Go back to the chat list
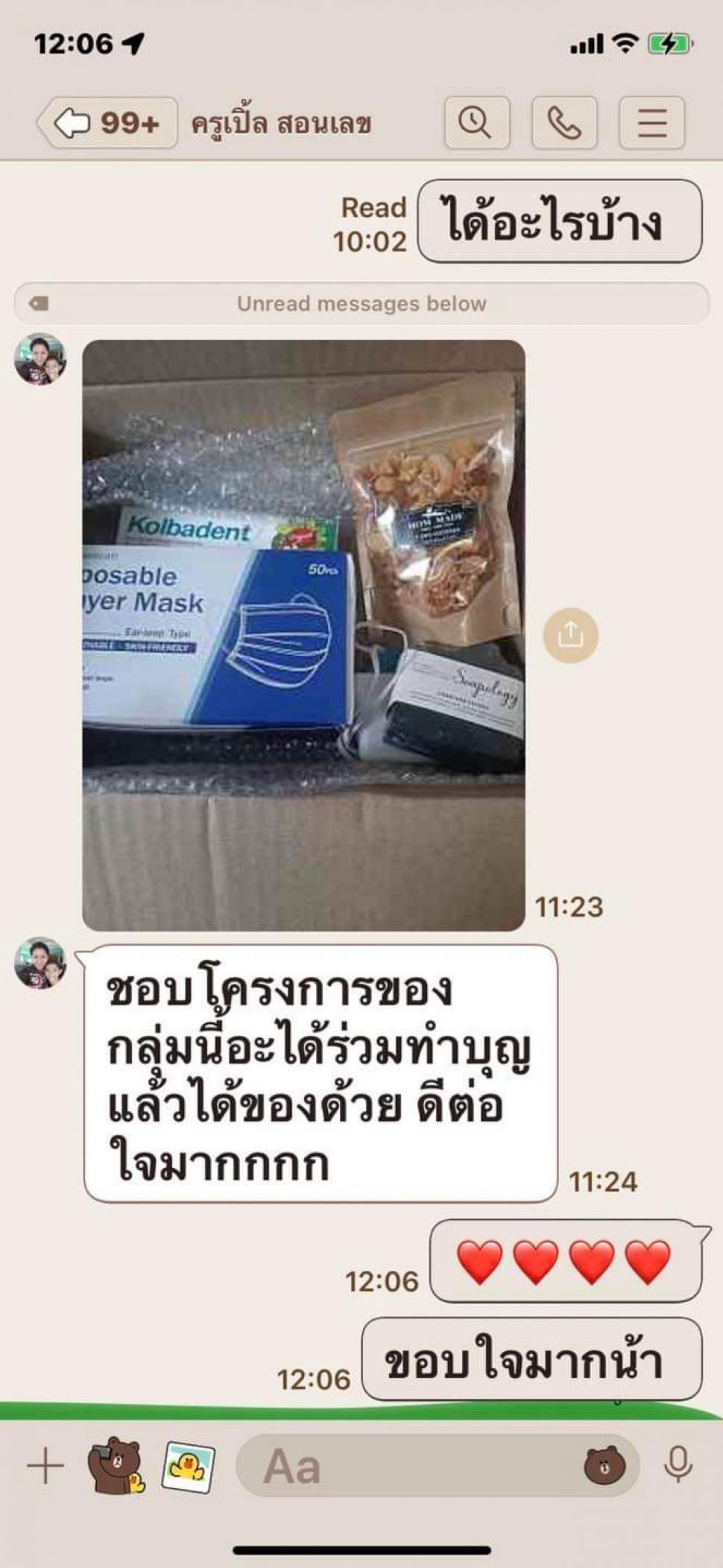 (x=107, y=122)
